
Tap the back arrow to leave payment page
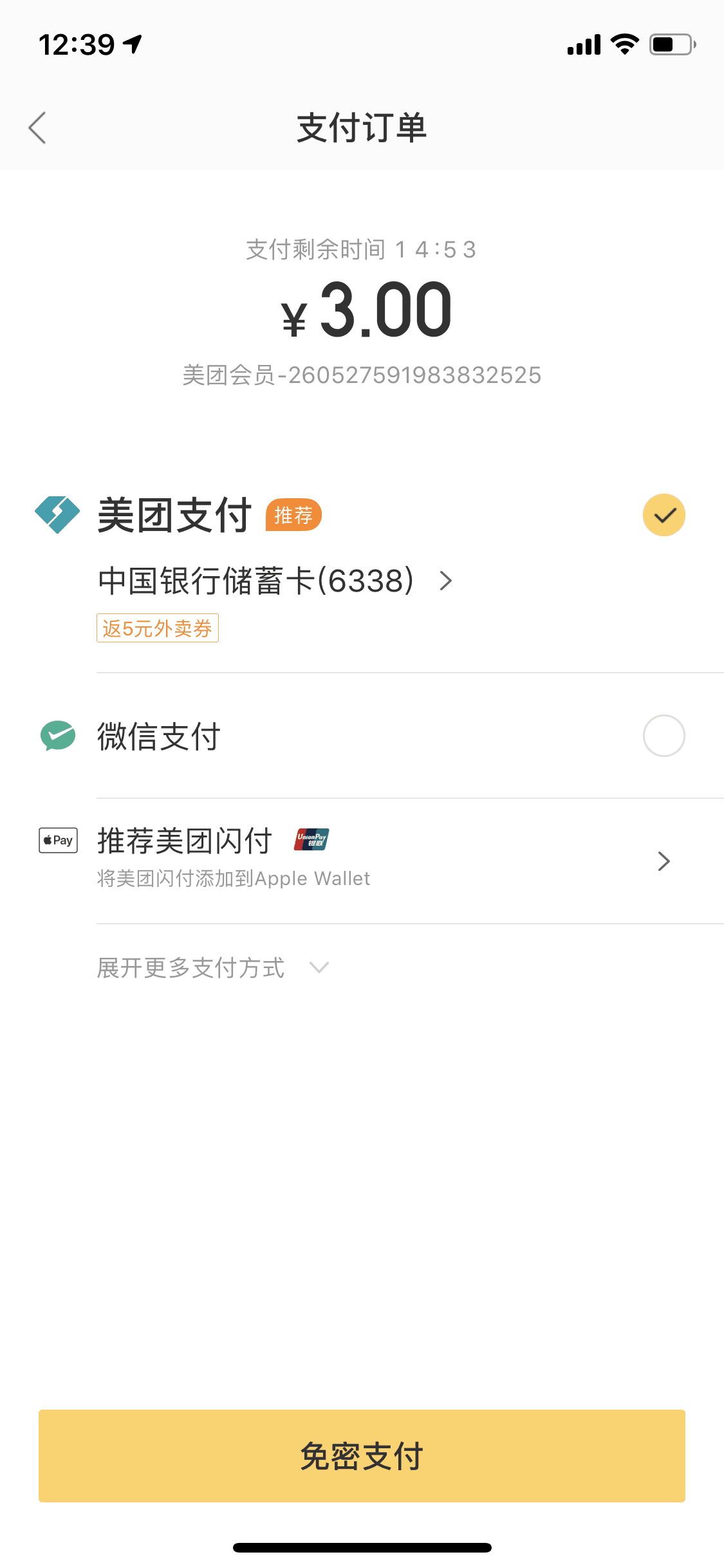click(37, 127)
